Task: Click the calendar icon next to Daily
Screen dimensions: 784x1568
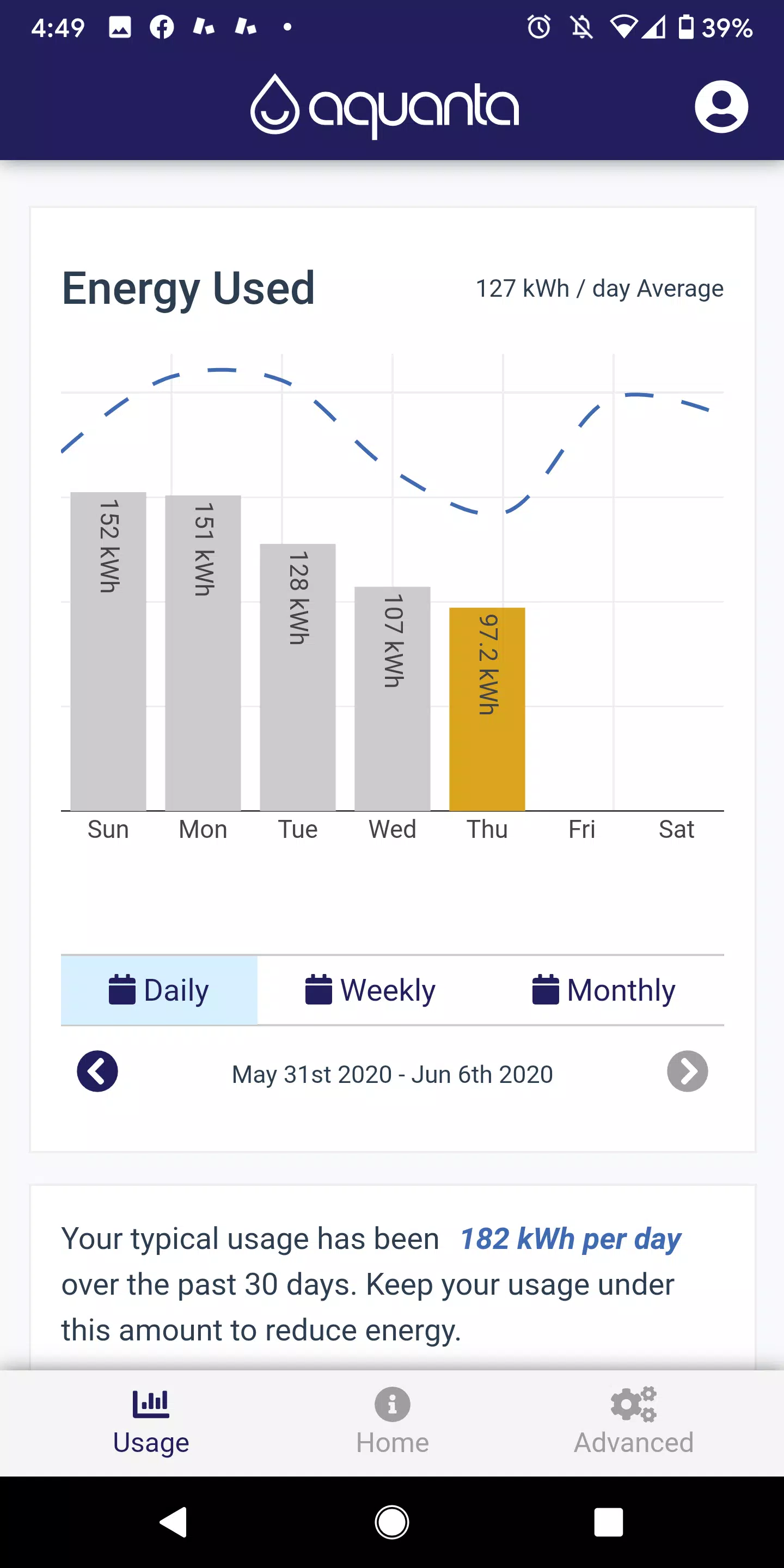Action: tap(124, 989)
